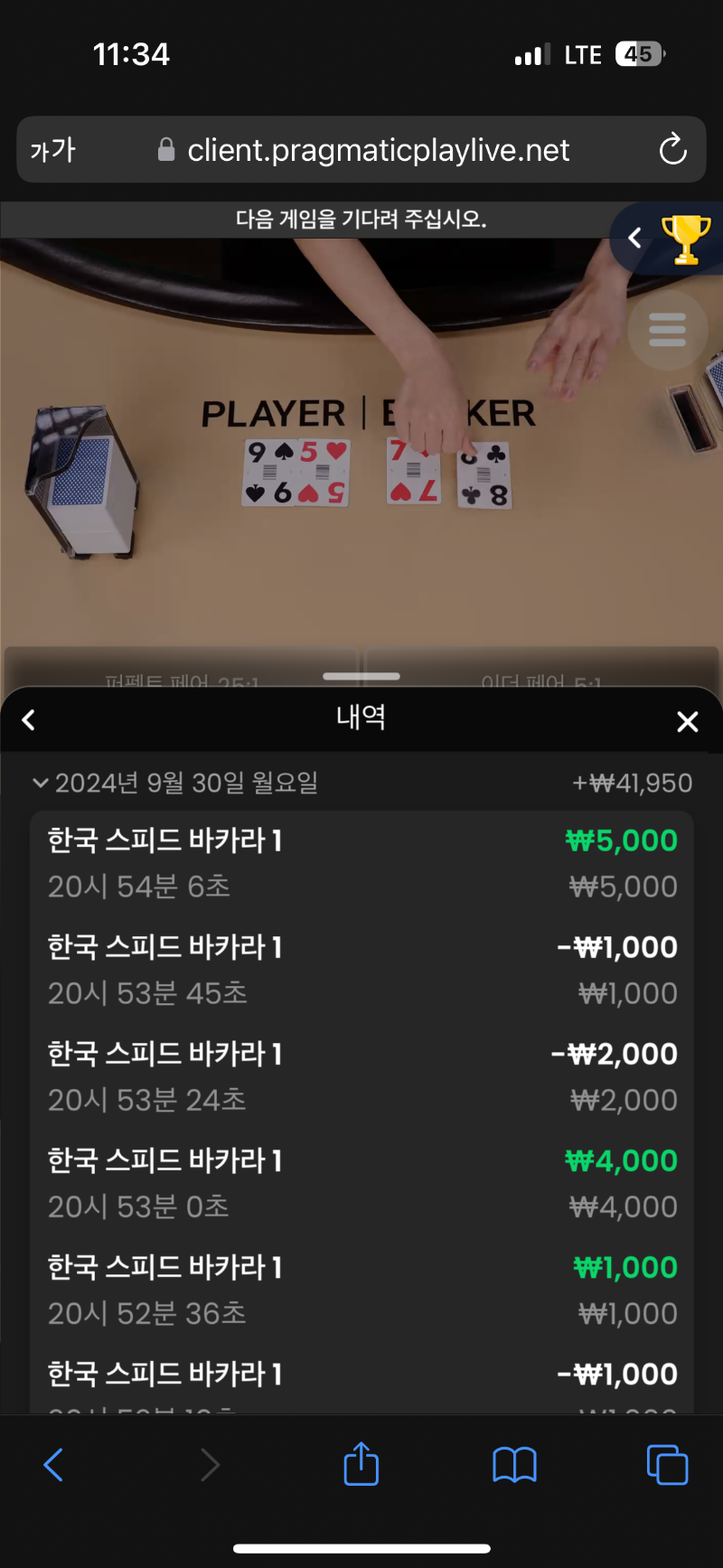
Task: Open the 20시 53분 45초 bet record
Action: pos(361,970)
